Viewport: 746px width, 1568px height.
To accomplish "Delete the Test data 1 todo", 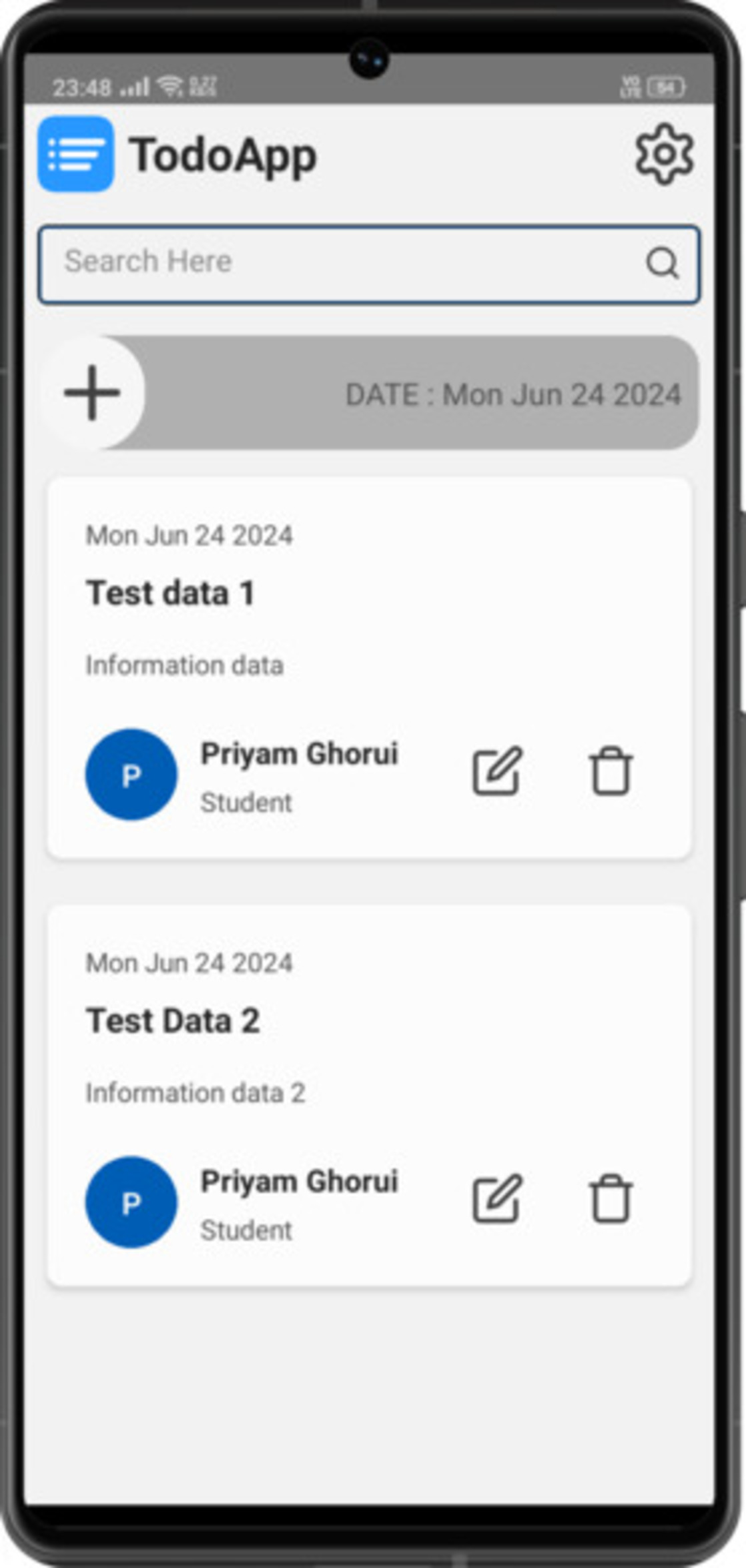I will [610, 772].
